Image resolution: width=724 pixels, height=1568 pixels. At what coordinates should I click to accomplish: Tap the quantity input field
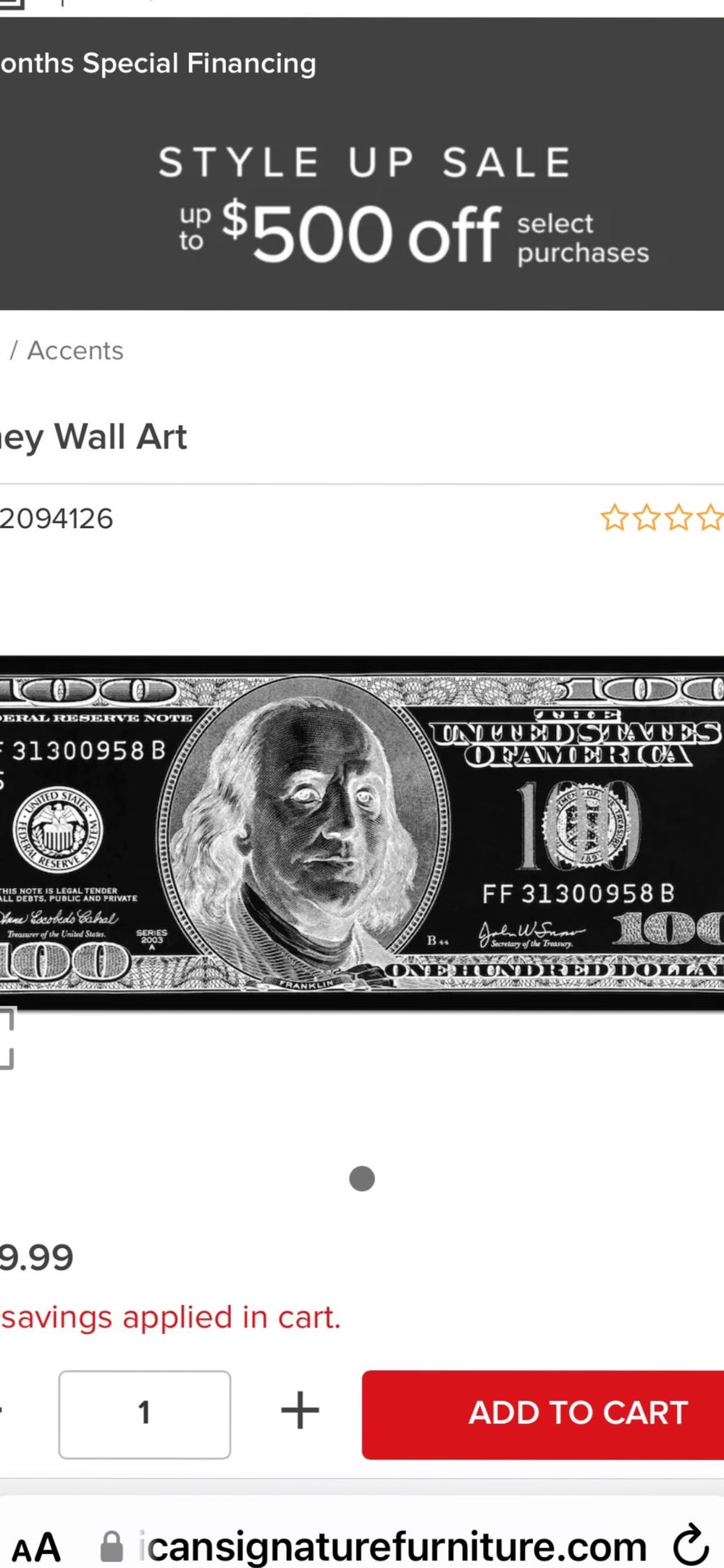click(145, 1414)
